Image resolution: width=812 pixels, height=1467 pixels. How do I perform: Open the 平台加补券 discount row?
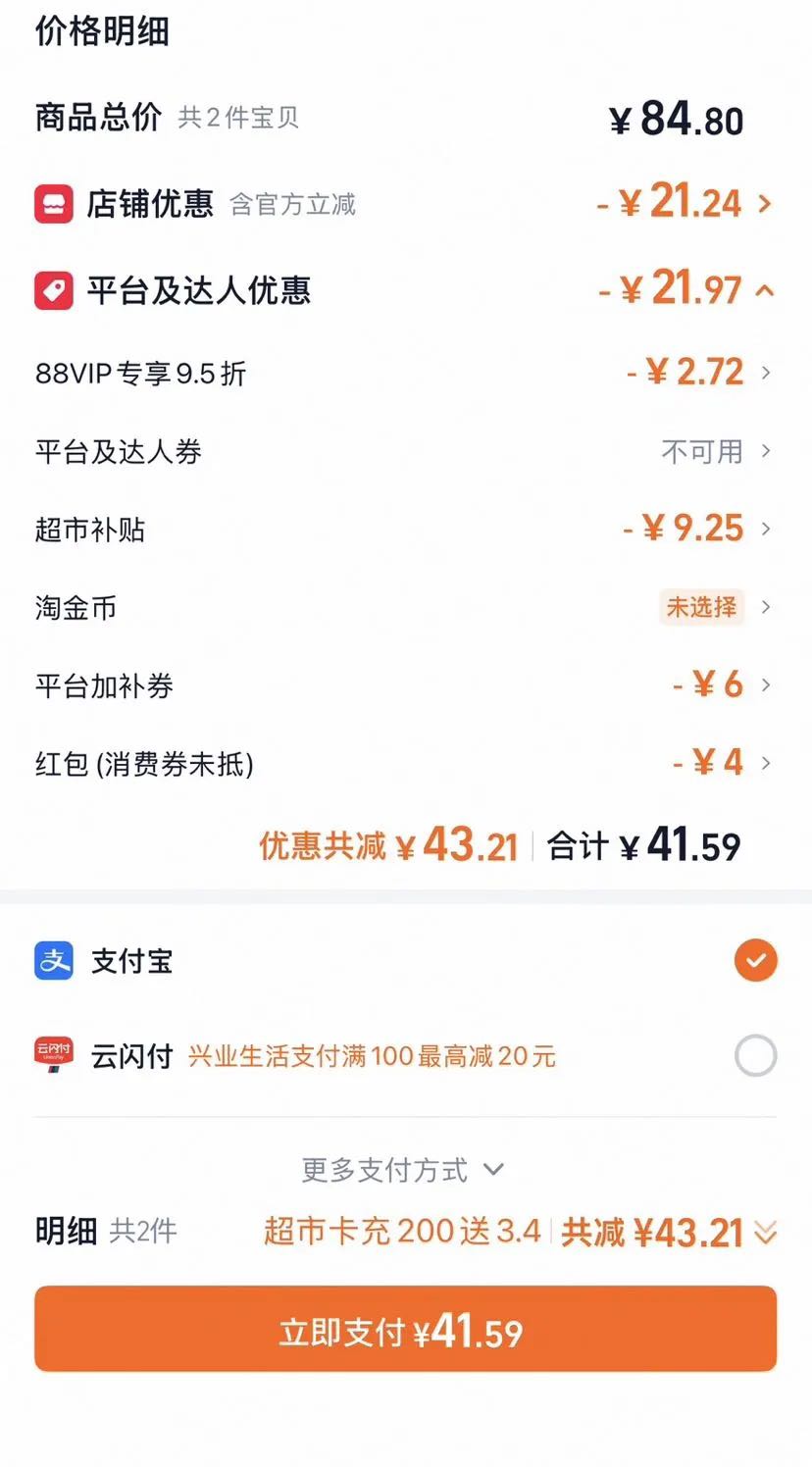[405, 684]
